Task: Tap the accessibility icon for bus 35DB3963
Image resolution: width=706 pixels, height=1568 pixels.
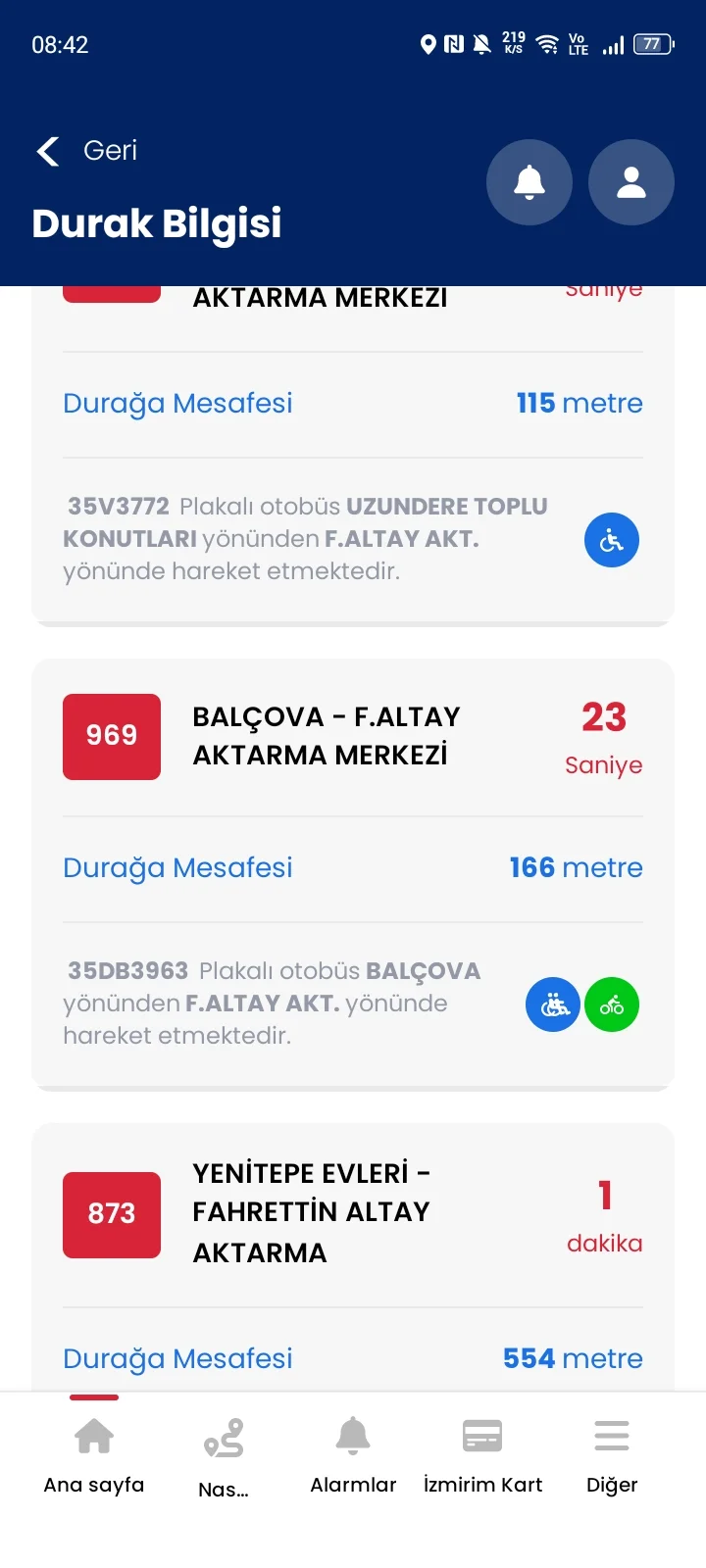Action: pos(553,1004)
